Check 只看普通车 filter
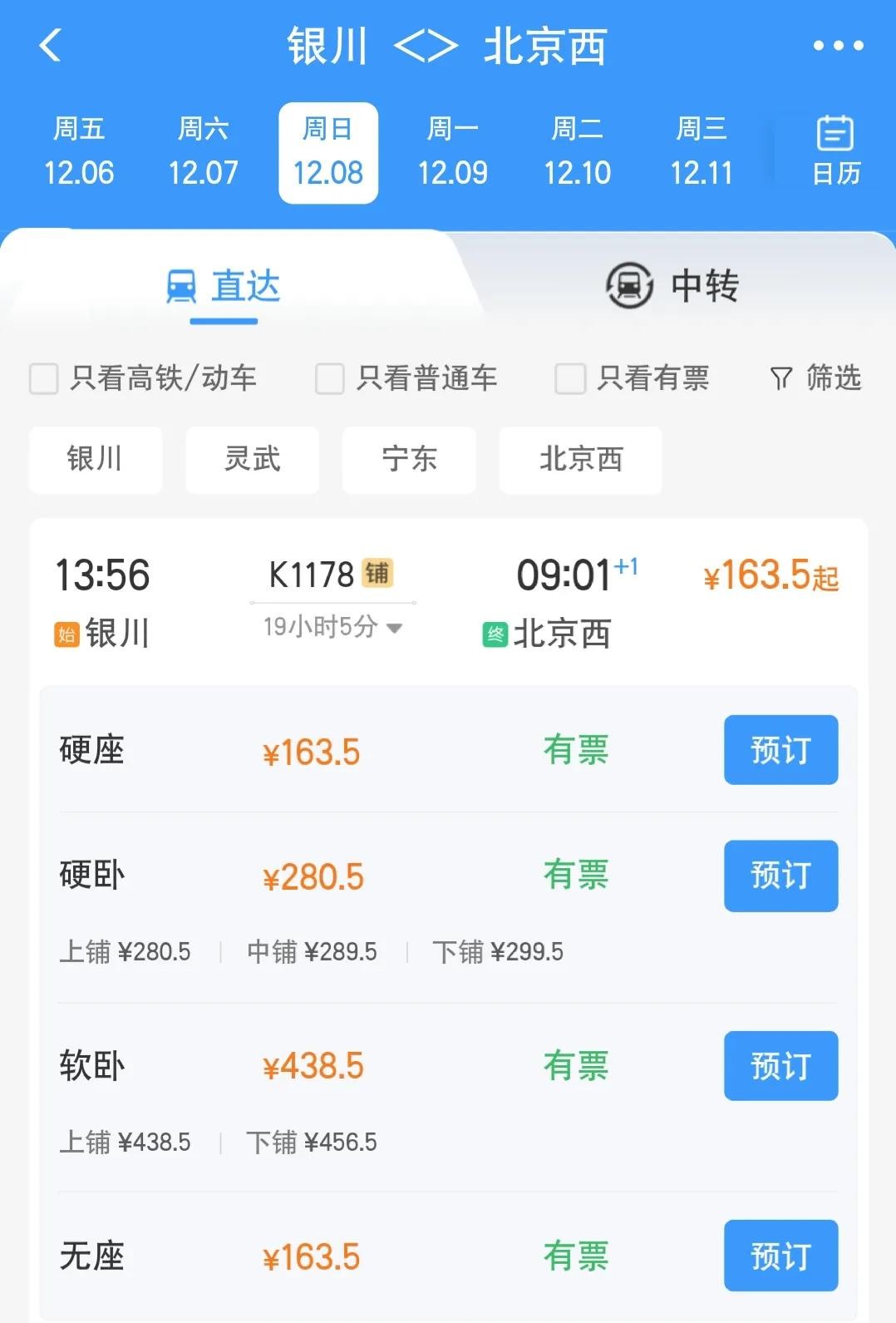This screenshot has width=896, height=1323. tap(330, 378)
